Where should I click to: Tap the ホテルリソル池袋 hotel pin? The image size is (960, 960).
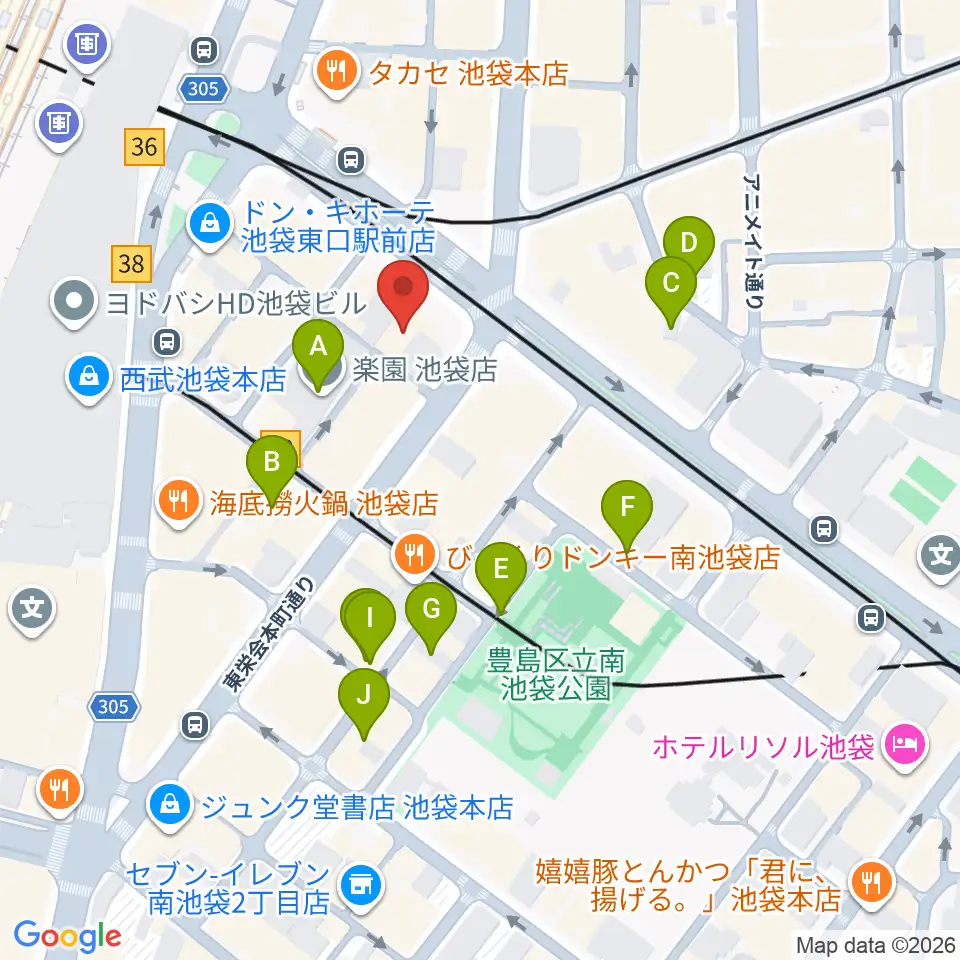(906, 747)
